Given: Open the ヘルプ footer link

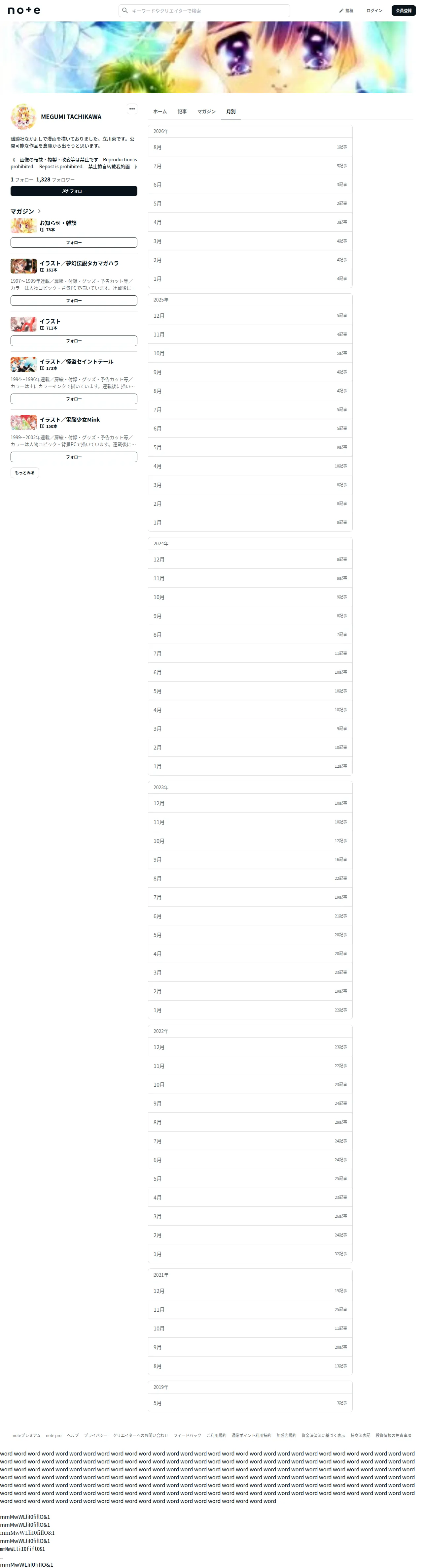Looking at the screenshot, I should click(73, 1435).
